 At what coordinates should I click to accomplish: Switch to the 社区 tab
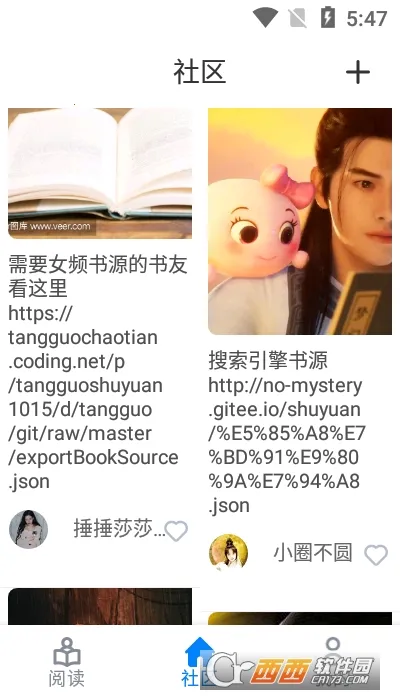199,662
